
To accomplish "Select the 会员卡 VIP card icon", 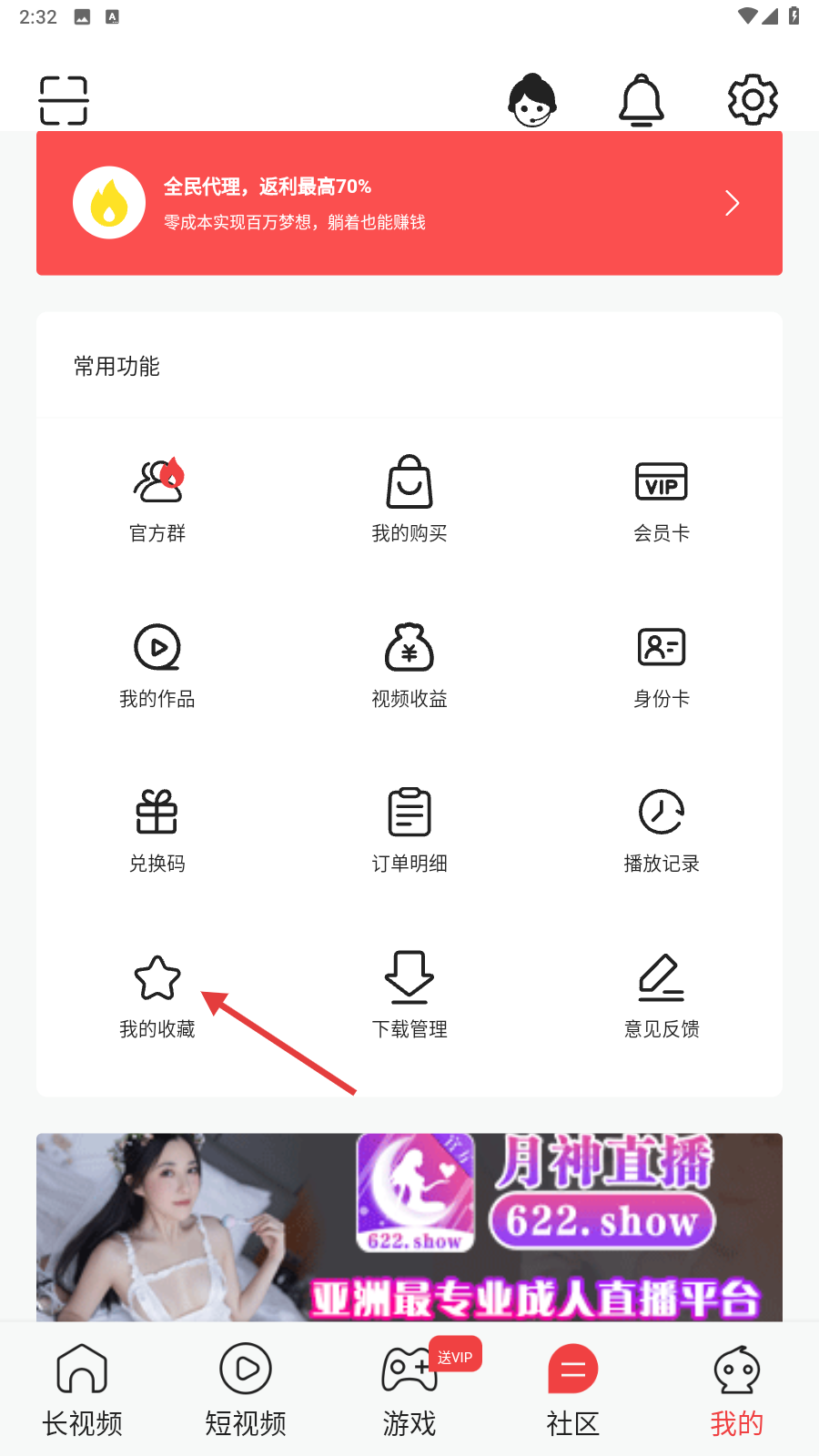I will 662,496.
